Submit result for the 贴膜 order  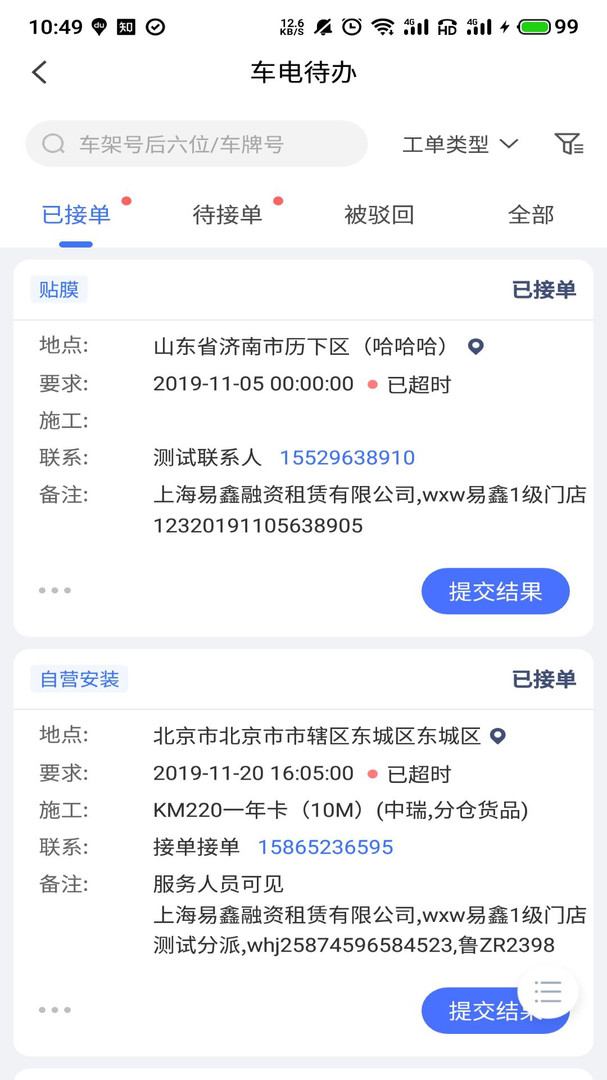495,591
